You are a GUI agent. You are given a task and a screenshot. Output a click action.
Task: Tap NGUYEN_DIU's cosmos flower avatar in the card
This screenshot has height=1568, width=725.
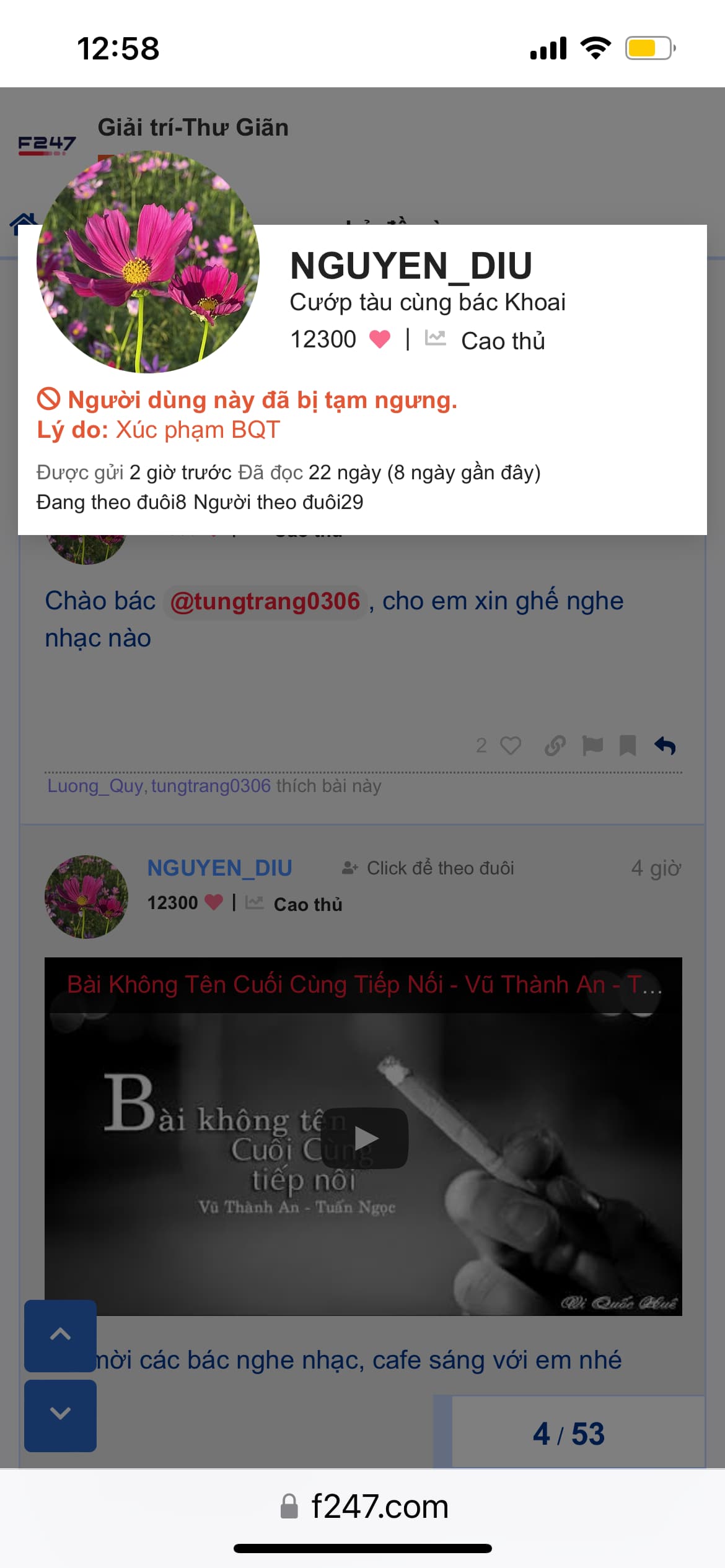coord(148,262)
